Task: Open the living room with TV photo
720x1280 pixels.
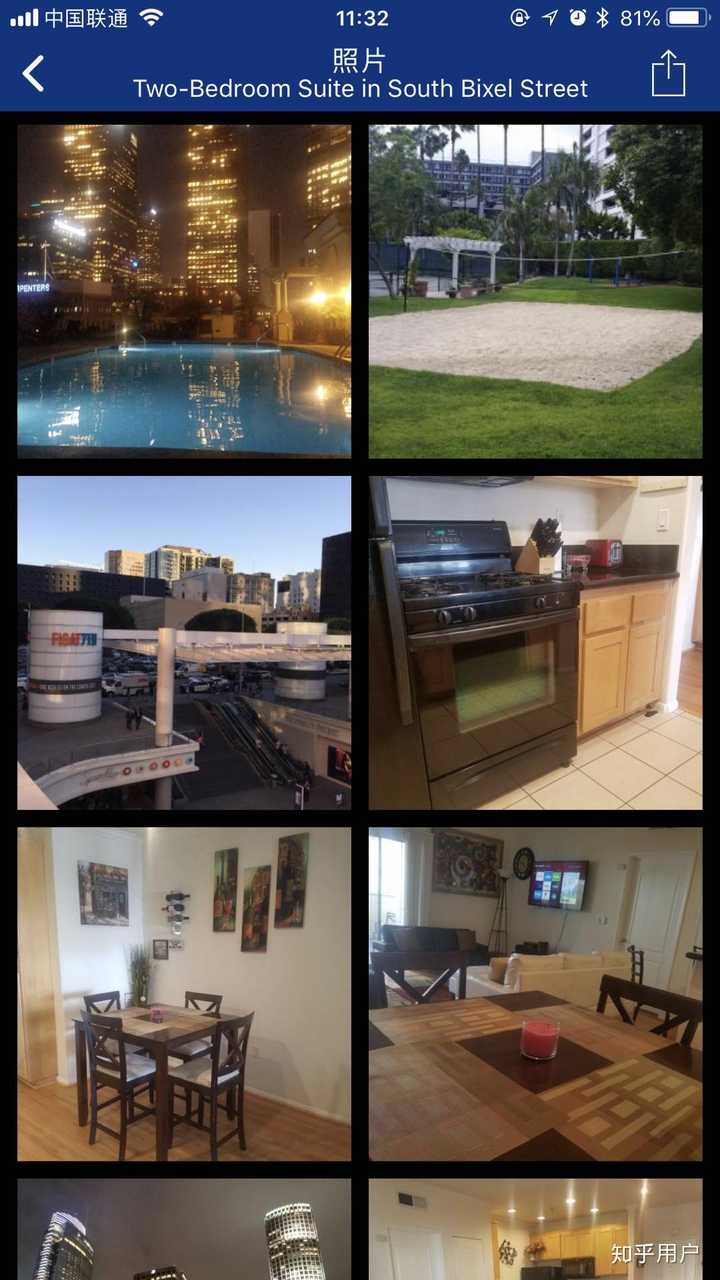Action: pyautogui.click(x=535, y=994)
